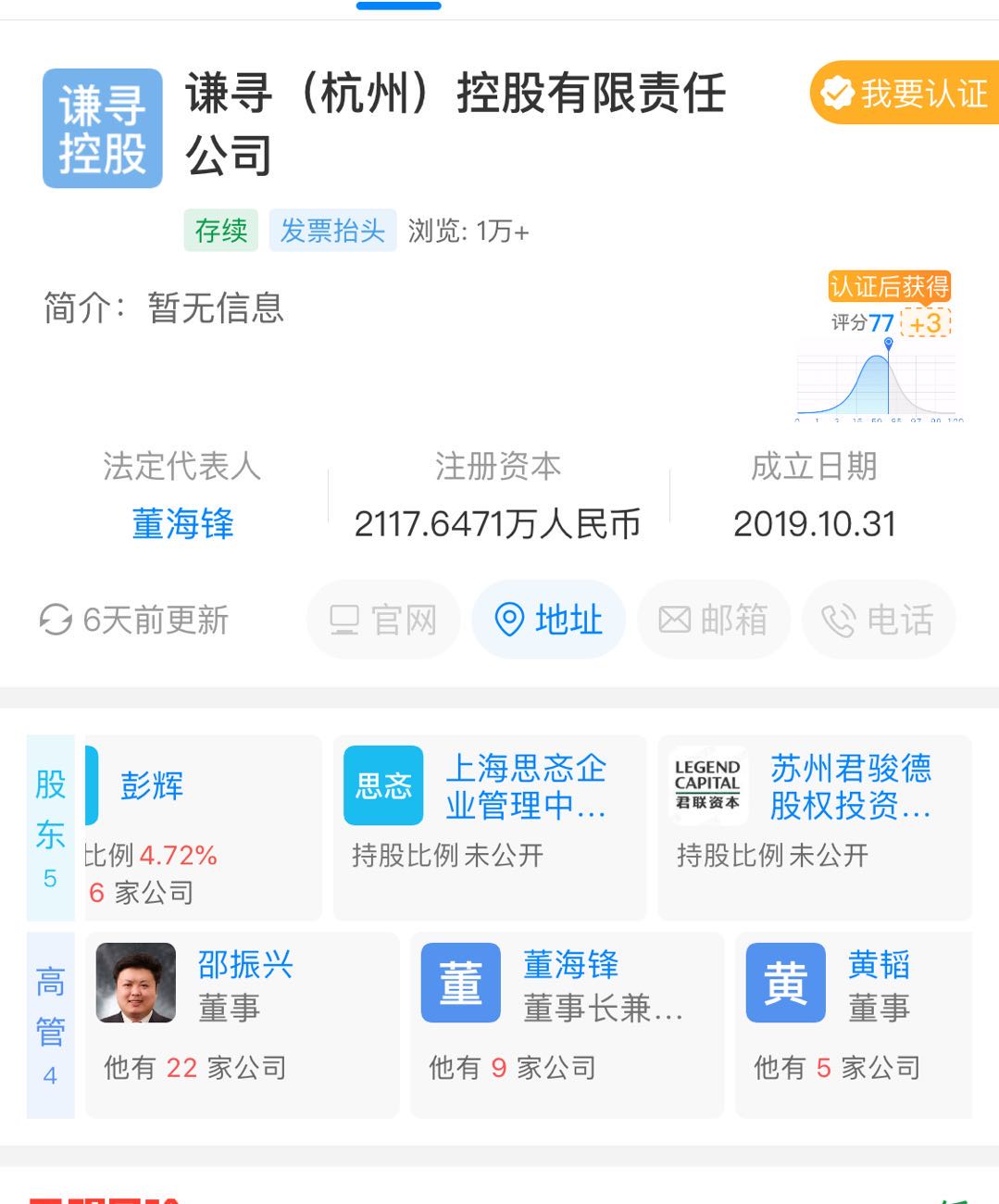999x1204 pixels.
Task: Tap the 电话 phone button
Action: pyautogui.click(x=878, y=620)
